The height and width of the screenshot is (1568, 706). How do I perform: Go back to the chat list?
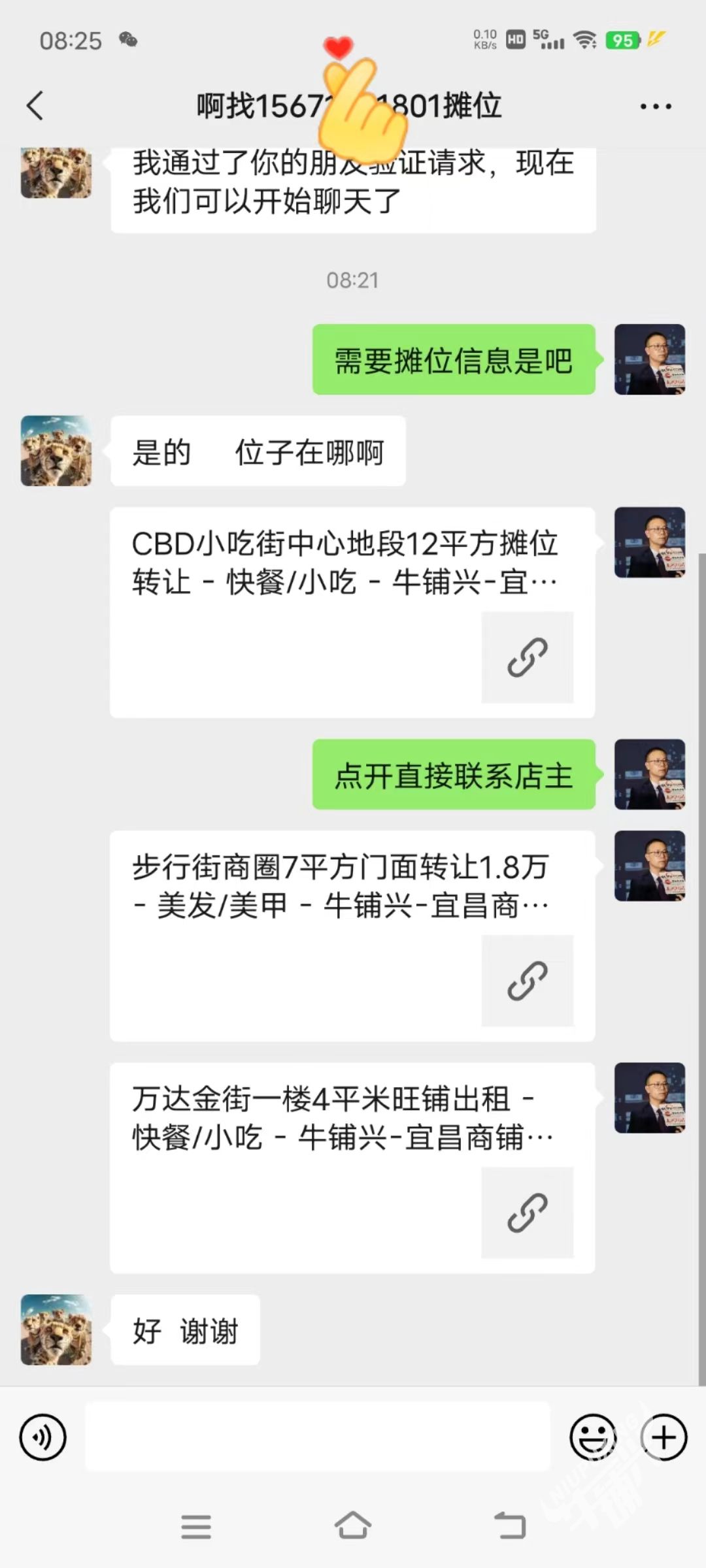(x=36, y=106)
